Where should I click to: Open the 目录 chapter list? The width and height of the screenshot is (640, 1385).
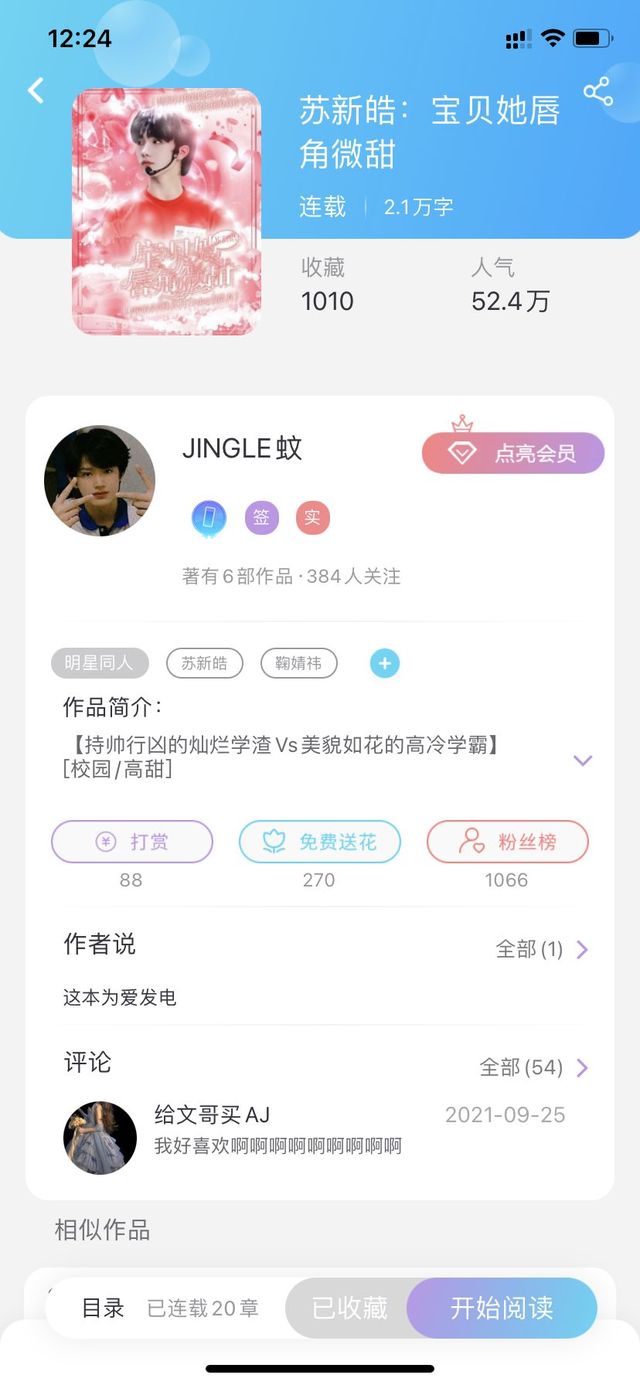[103, 1307]
